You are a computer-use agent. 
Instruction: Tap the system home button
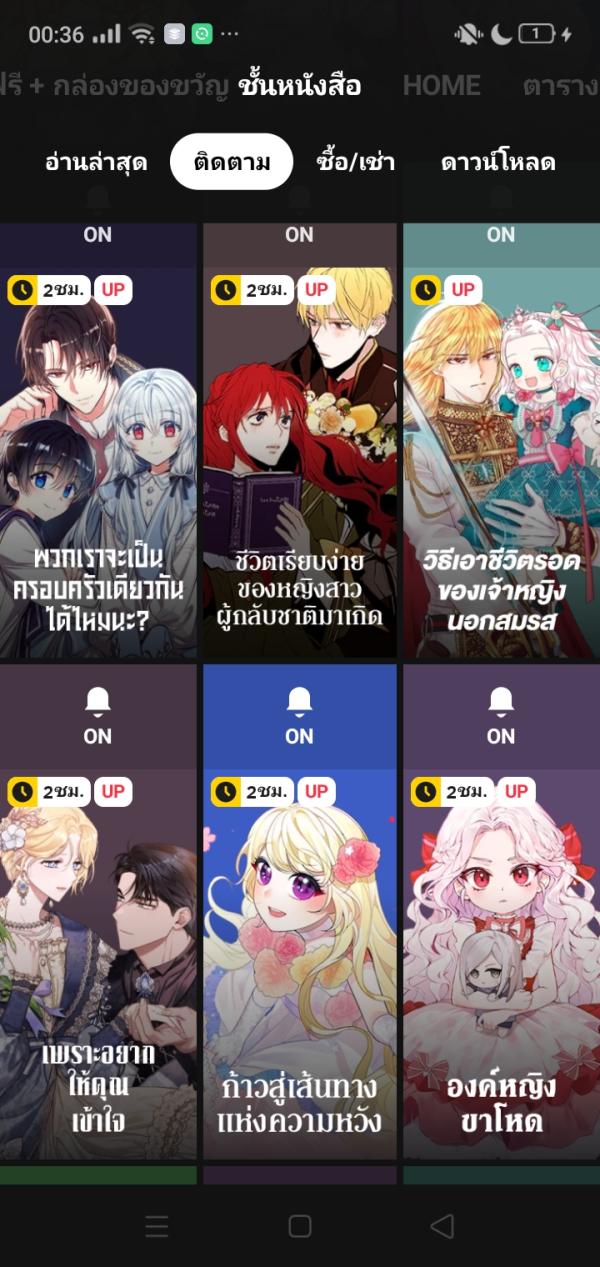coord(299,1226)
